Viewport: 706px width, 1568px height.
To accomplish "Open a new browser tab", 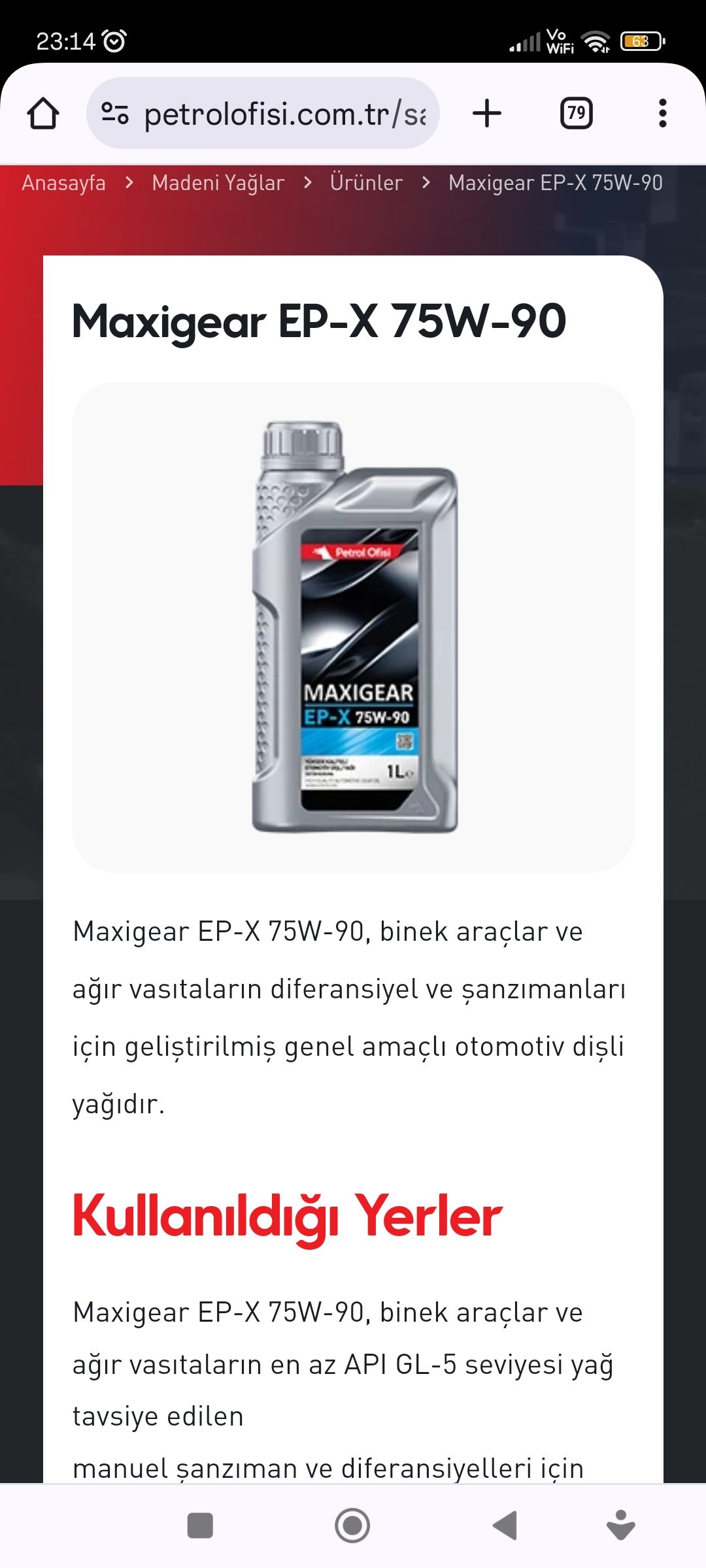I will [x=487, y=114].
